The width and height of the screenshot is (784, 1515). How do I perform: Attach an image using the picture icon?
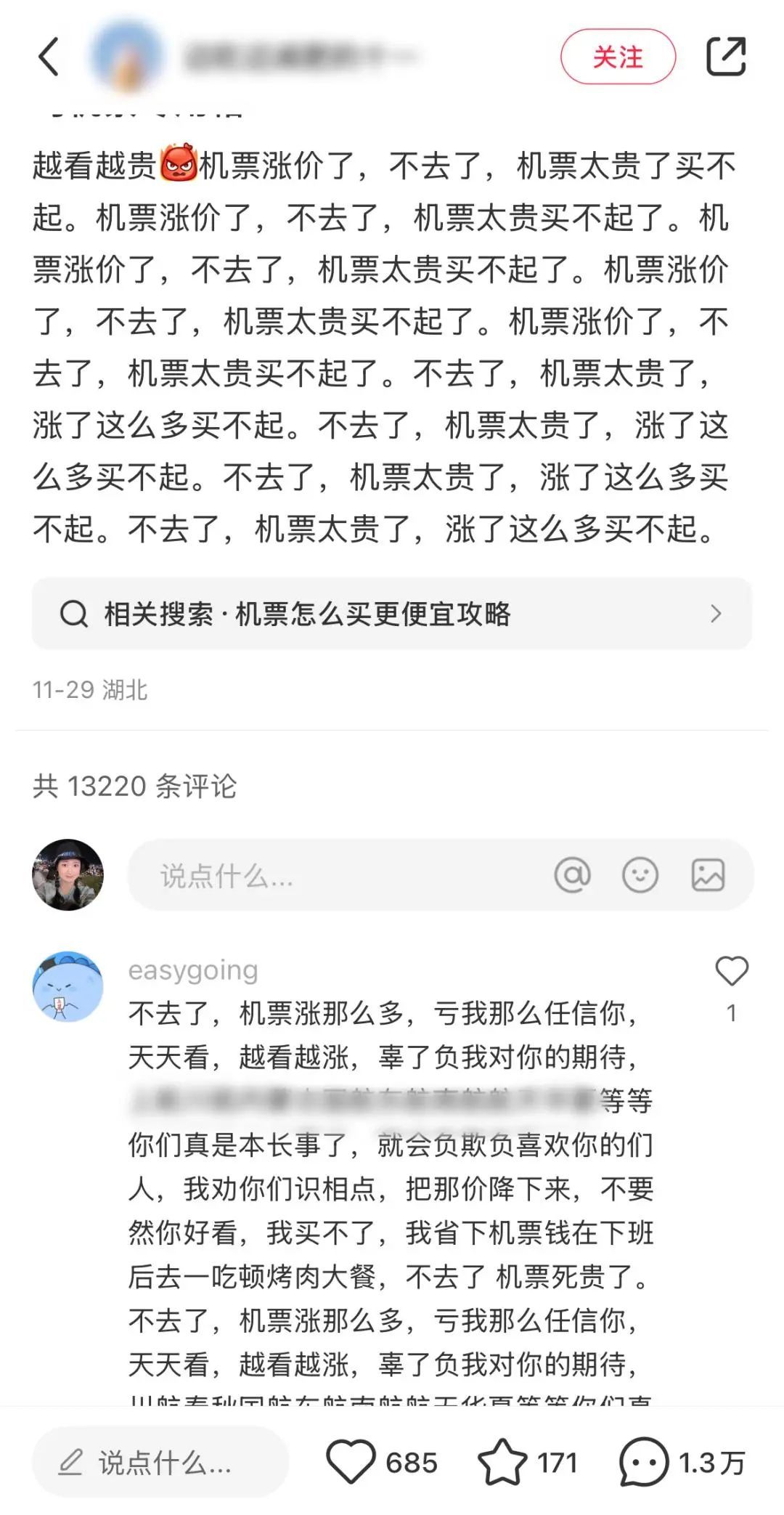point(706,875)
